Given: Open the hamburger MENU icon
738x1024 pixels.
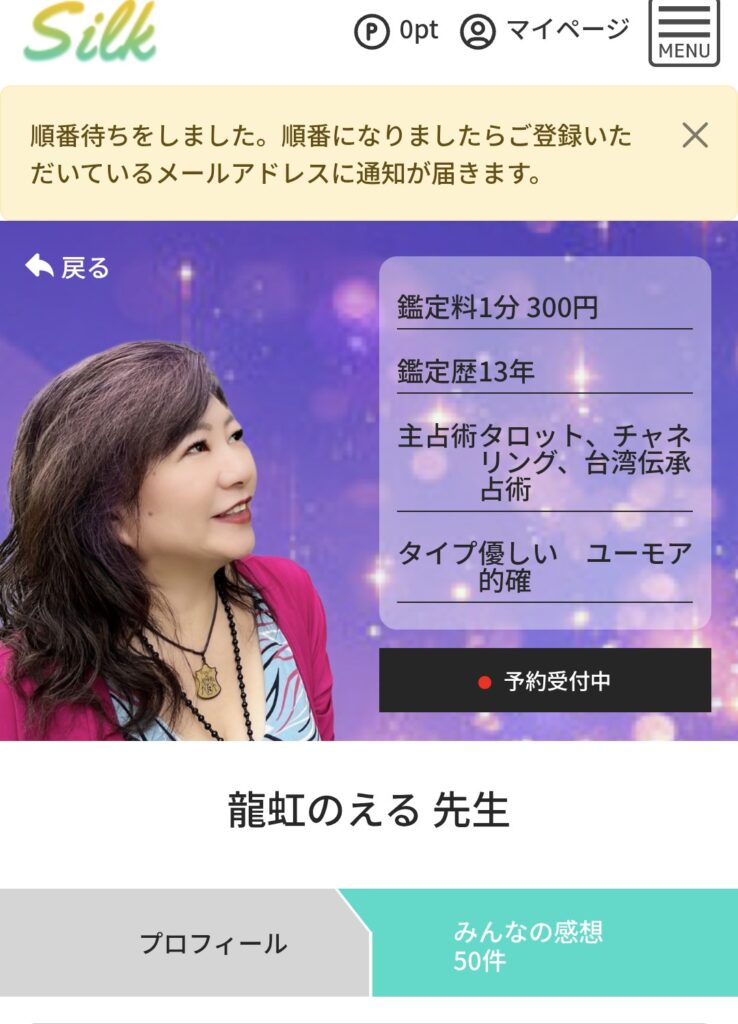Looking at the screenshot, I should pos(684,30).
